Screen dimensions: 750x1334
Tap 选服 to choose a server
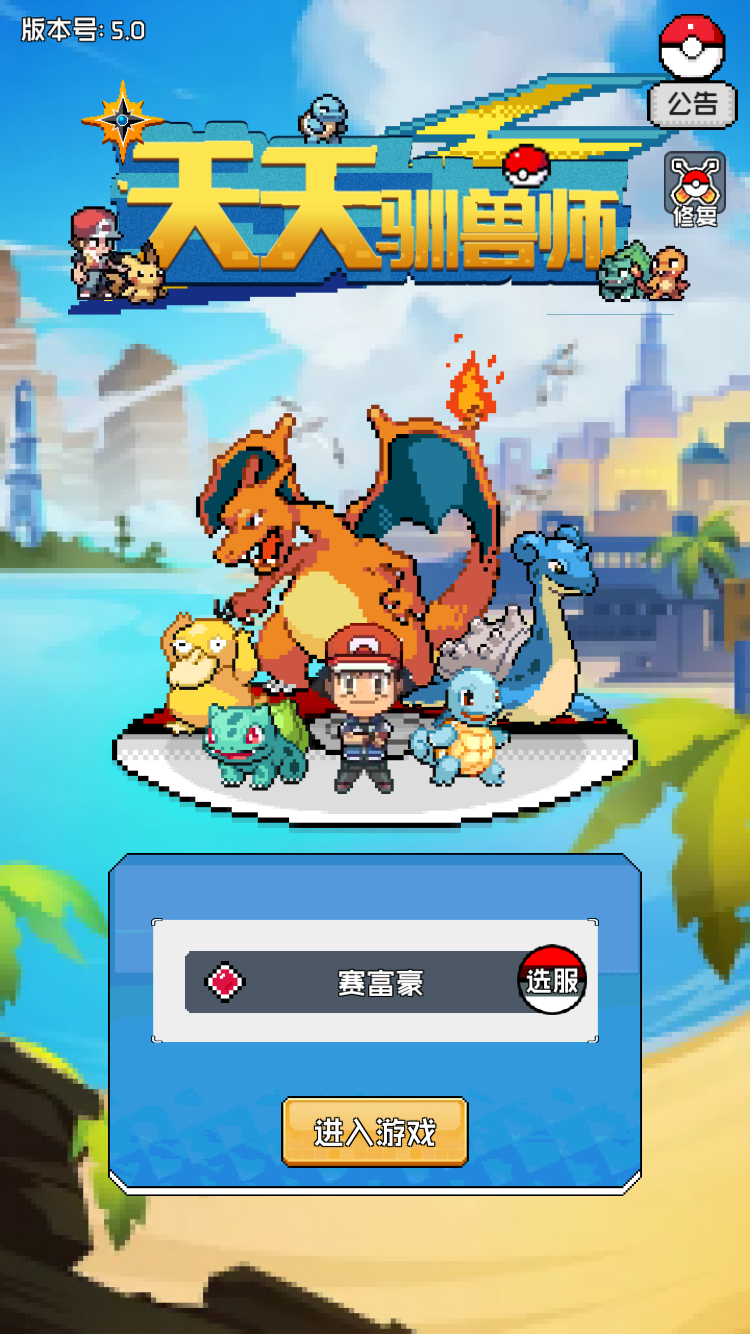[x=552, y=980]
